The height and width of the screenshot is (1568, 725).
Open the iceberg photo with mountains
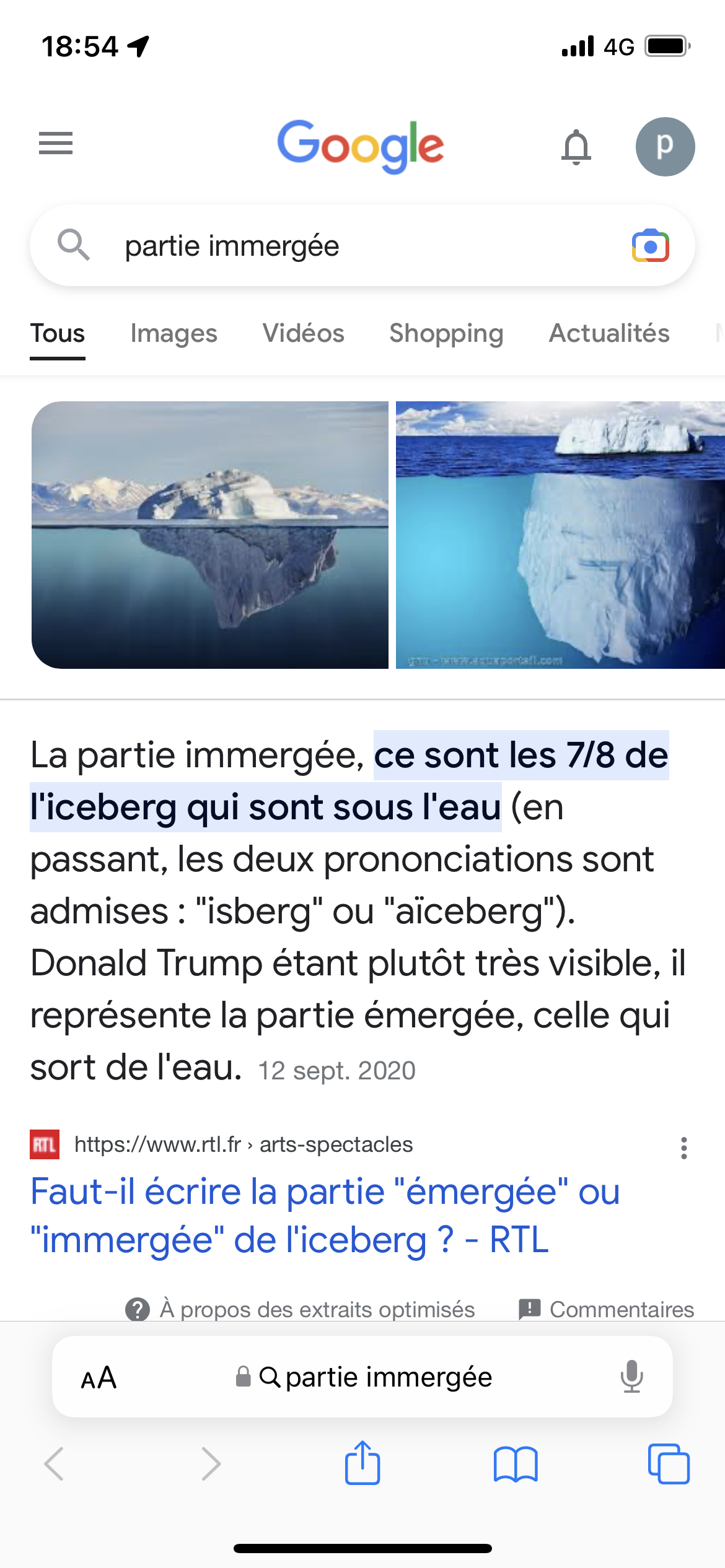[x=210, y=535]
